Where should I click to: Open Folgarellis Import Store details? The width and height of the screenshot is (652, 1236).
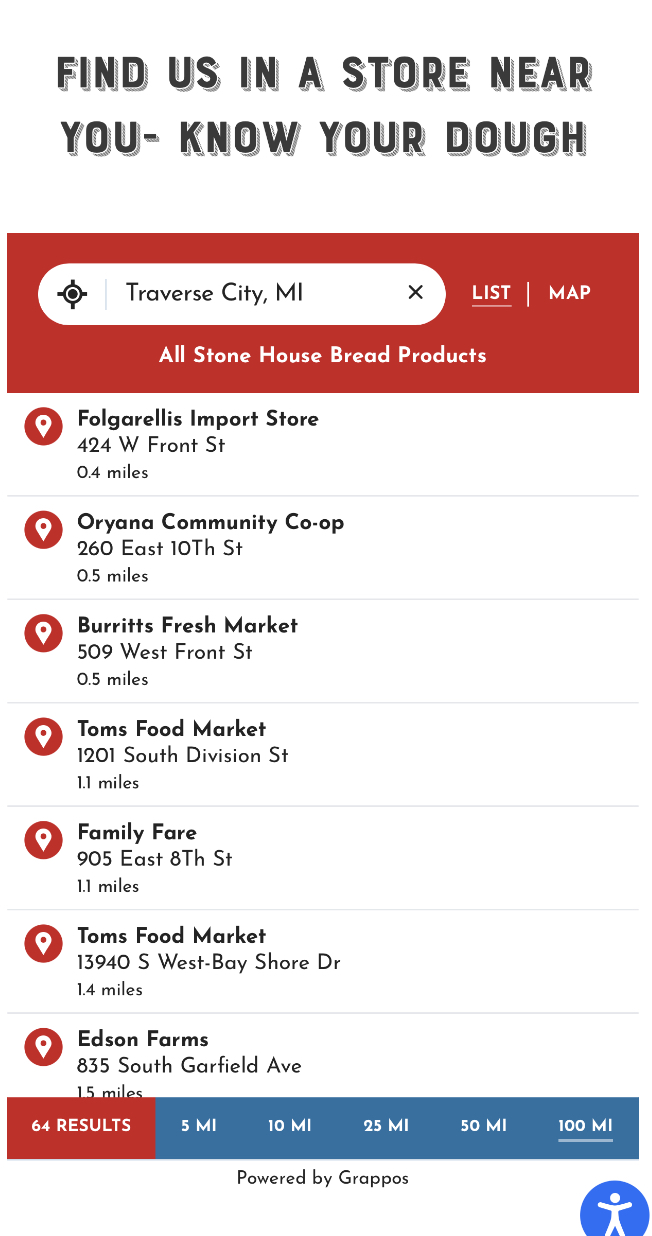pyautogui.click(x=198, y=419)
